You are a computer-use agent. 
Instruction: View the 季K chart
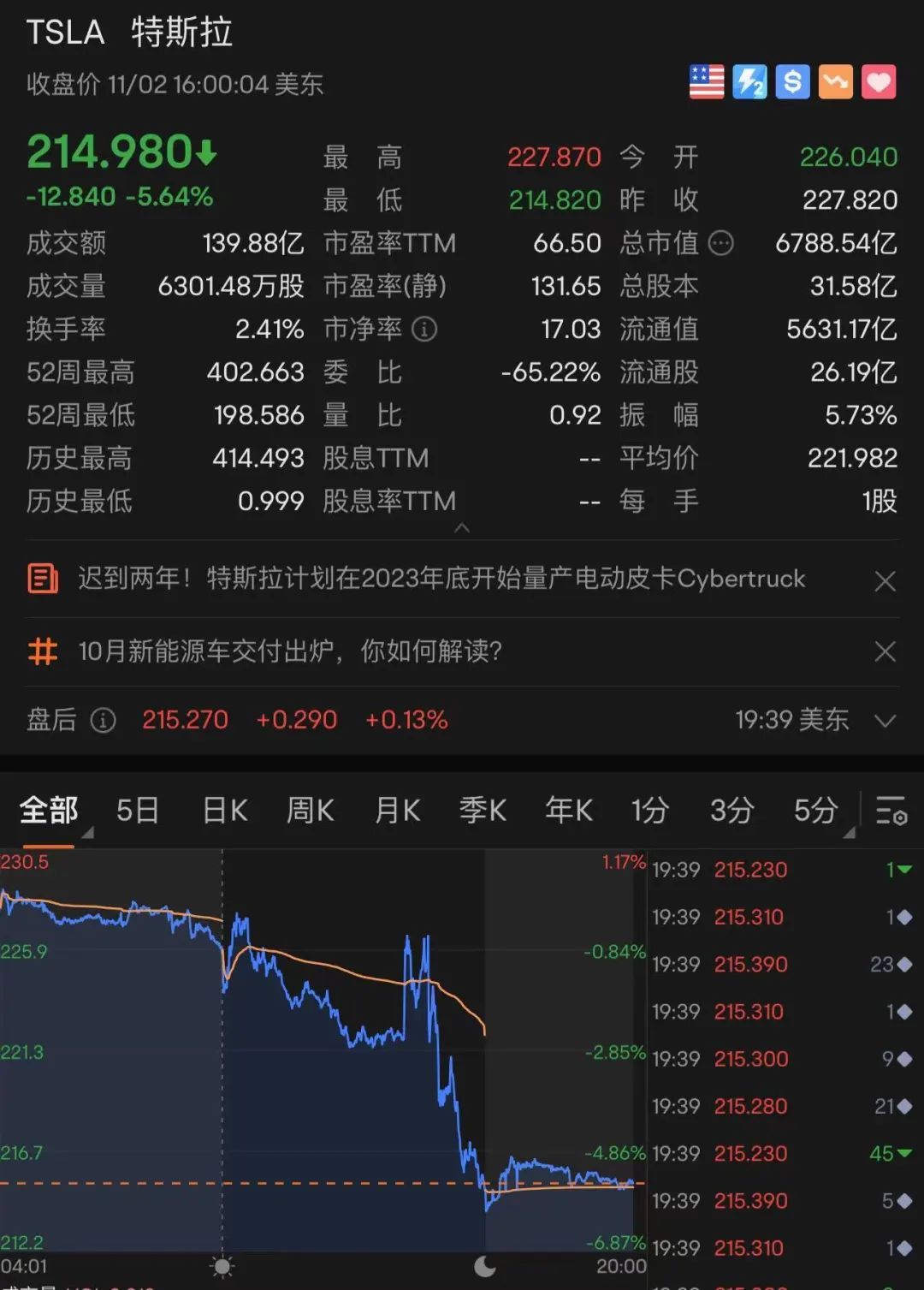point(483,810)
